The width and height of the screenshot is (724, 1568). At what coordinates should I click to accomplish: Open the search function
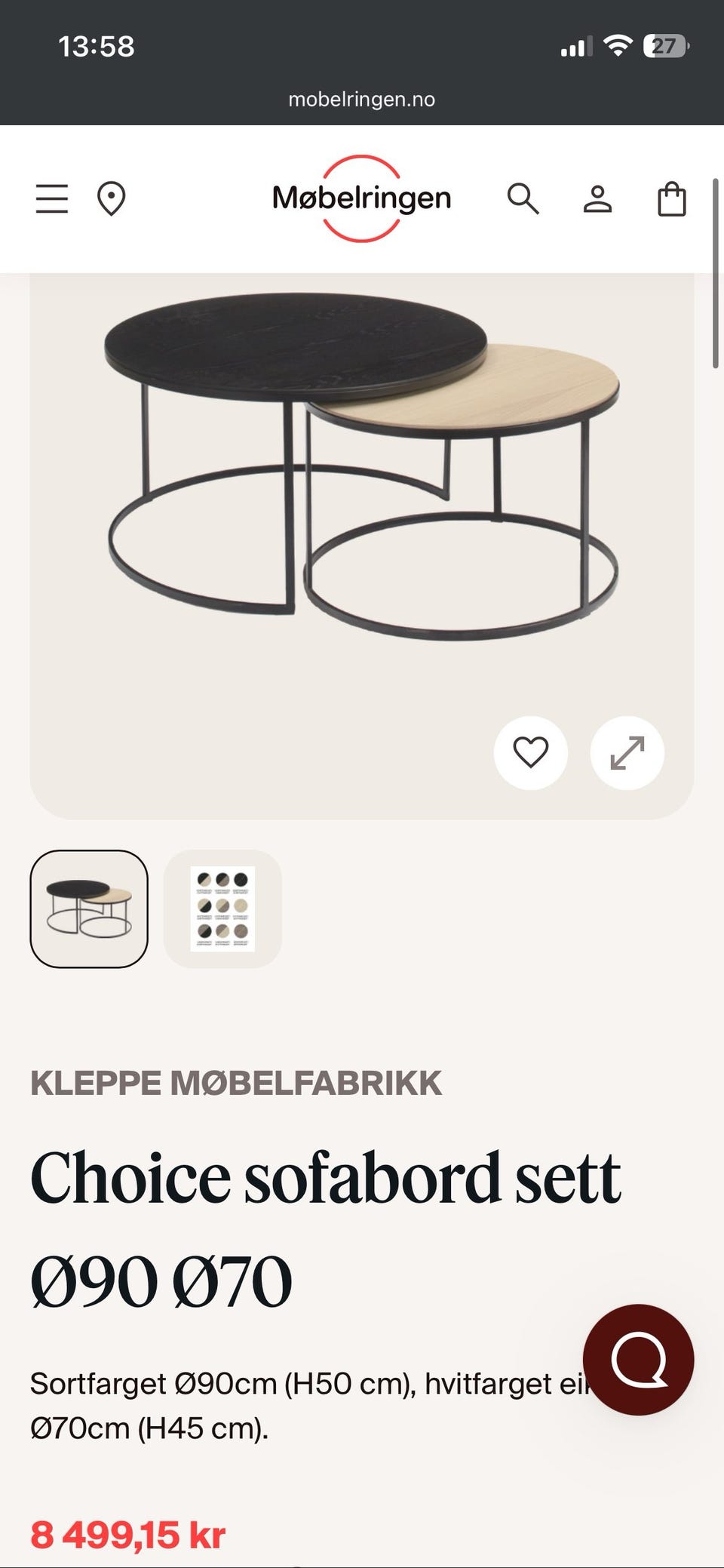click(523, 199)
